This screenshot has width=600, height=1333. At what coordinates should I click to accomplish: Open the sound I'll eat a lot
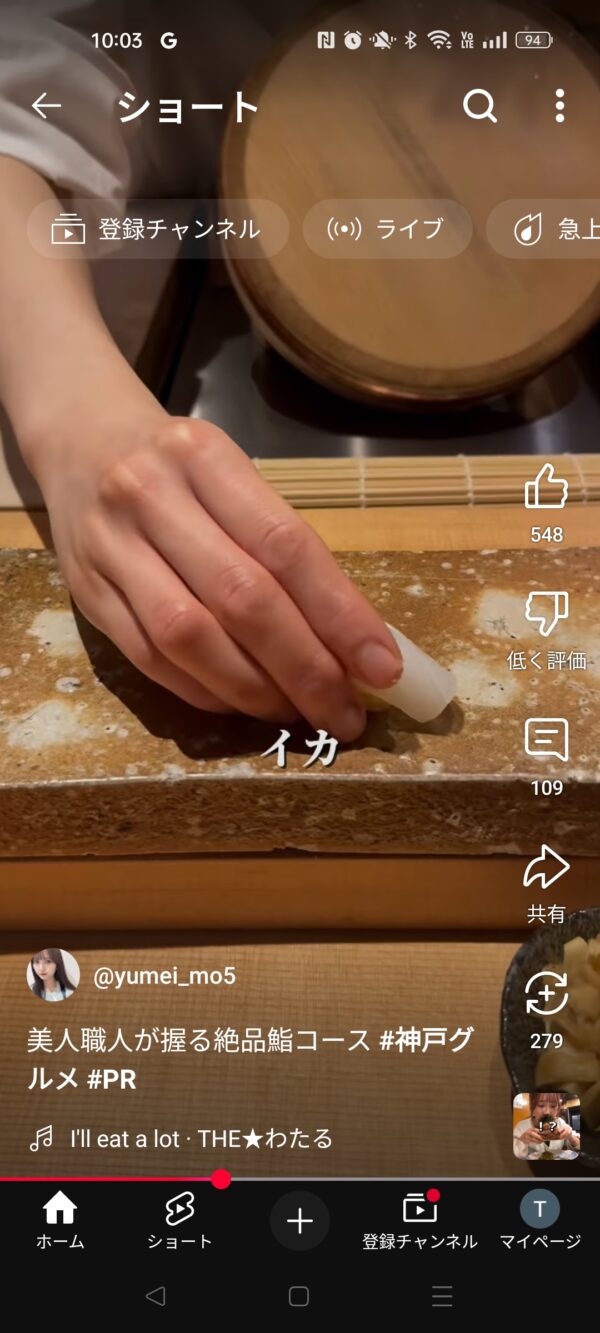tap(200, 1138)
